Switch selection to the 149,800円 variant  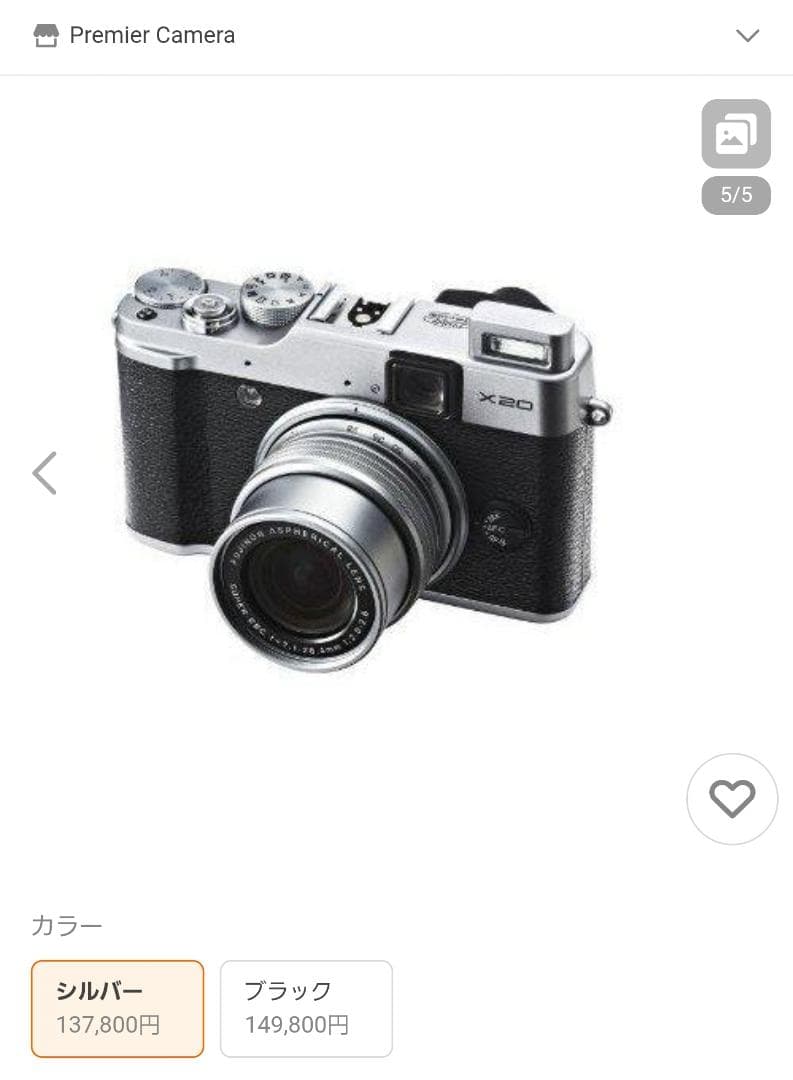(x=306, y=1008)
